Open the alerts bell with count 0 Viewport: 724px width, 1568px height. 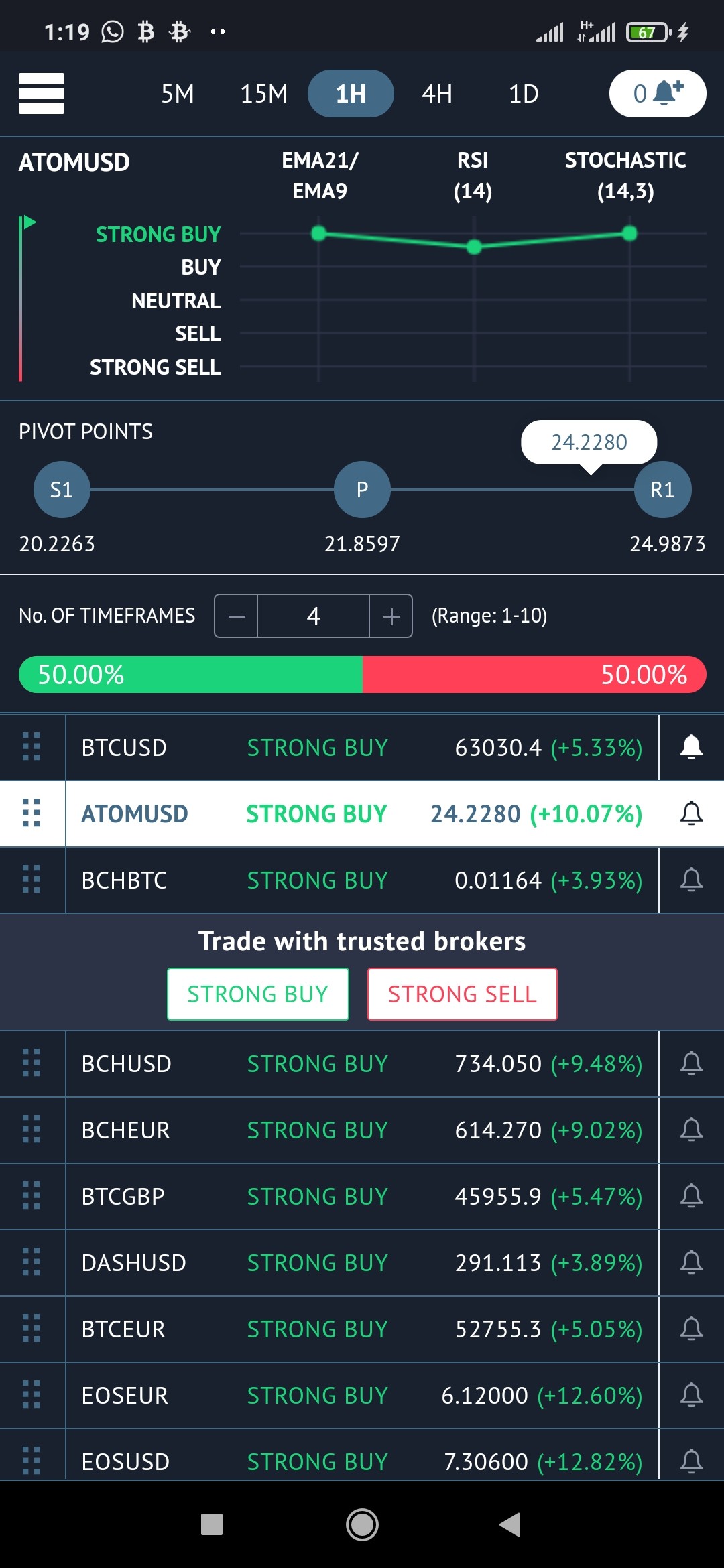pos(658,93)
